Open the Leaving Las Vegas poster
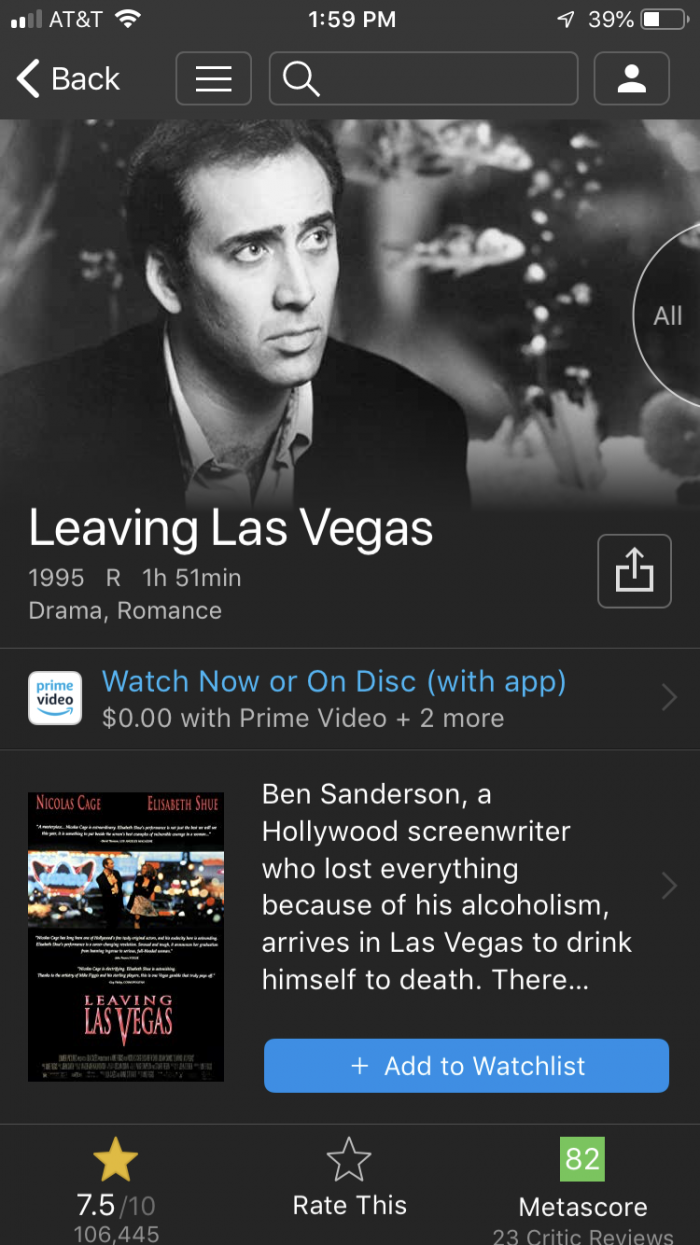700x1245 pixels. (126, 936)
